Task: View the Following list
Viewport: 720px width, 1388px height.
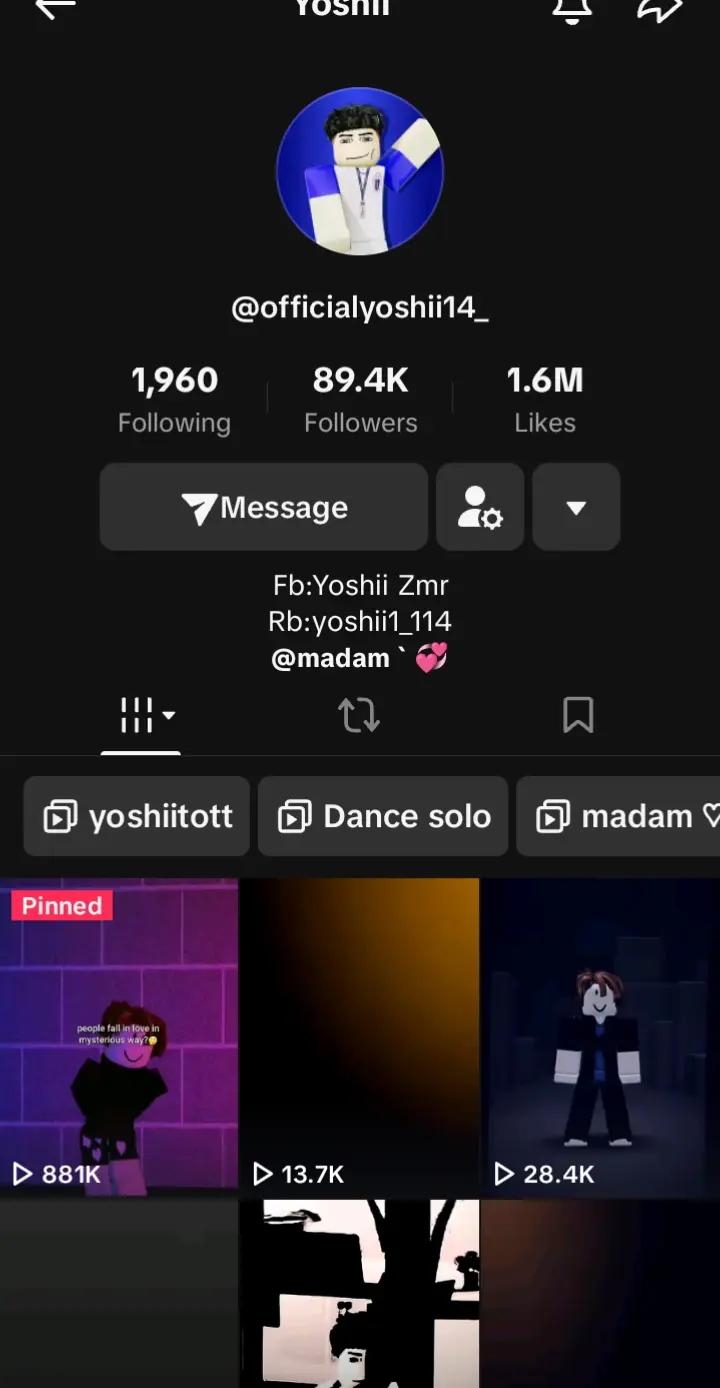Action: (x=174, y=399)
